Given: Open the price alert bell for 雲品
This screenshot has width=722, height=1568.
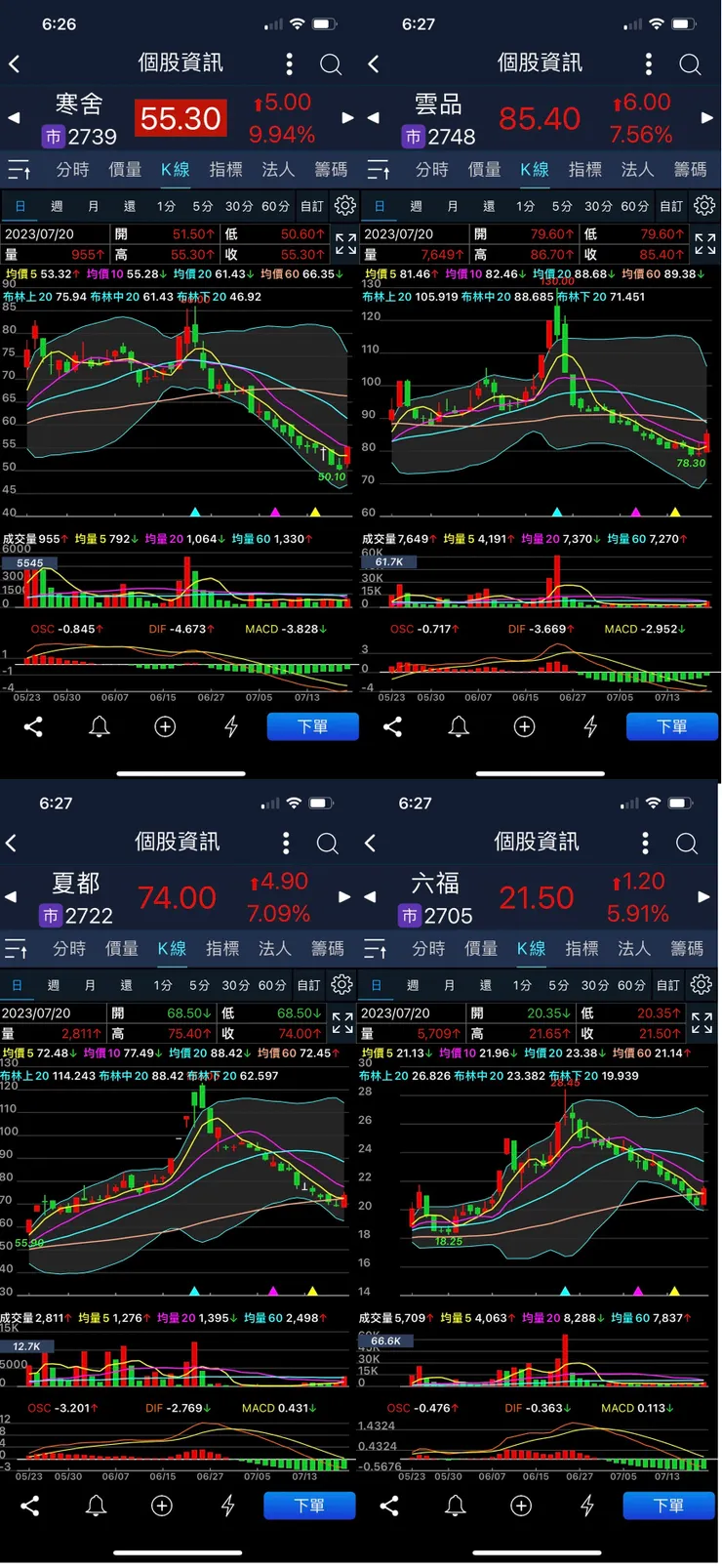Looking at the screenshot, I should click(459, 726).
